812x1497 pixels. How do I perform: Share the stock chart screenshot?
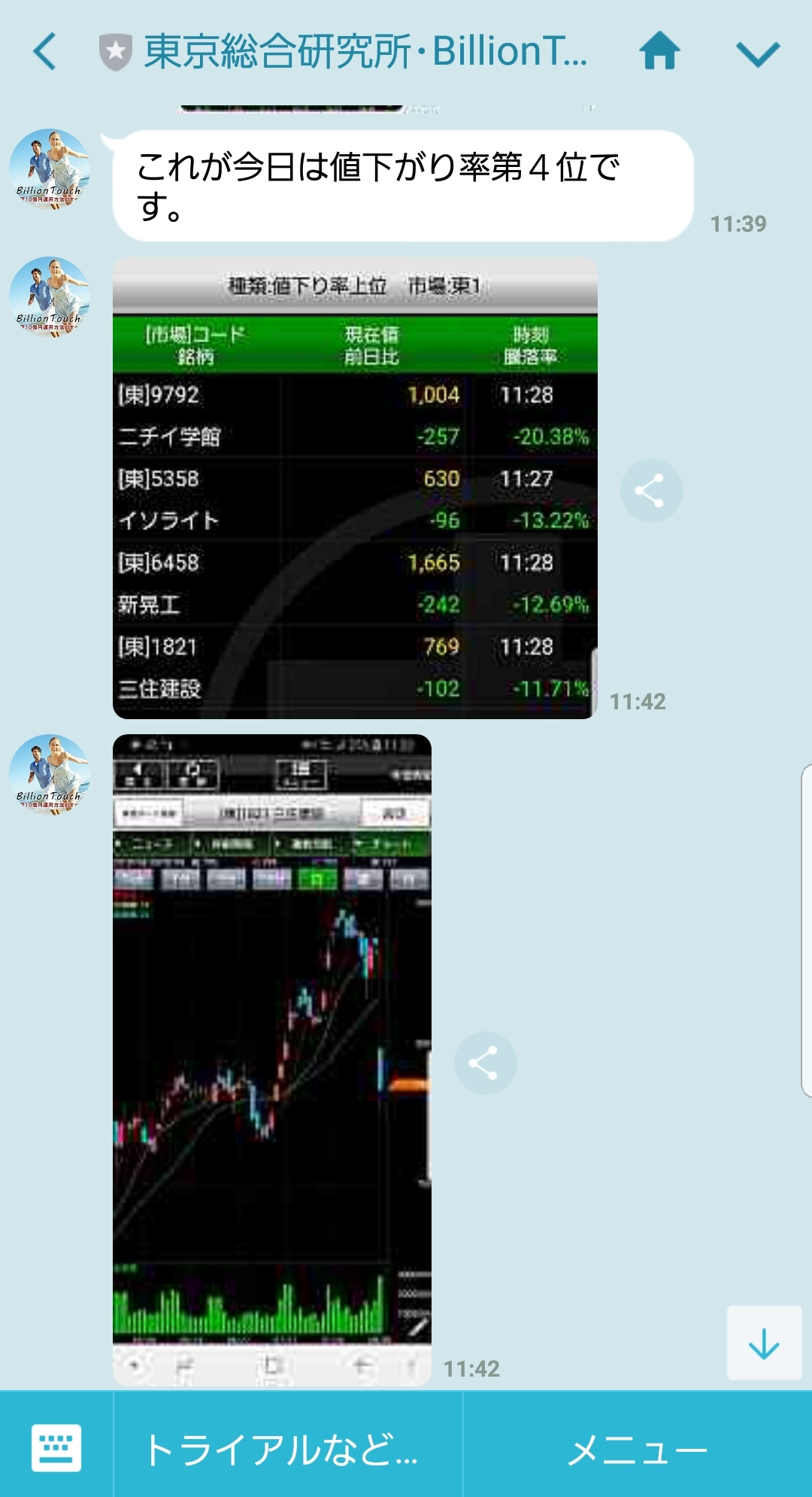(485, 1062)
